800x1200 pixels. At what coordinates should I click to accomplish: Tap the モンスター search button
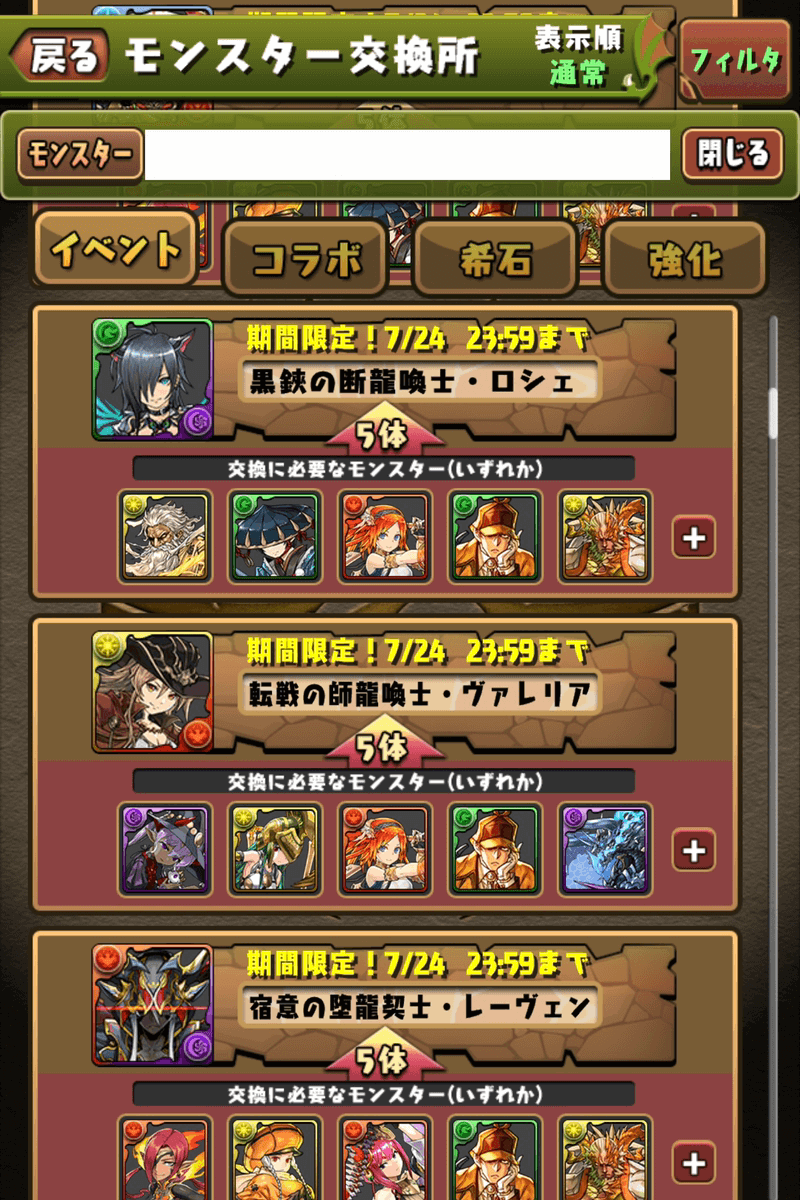click(x=79, y=154)
